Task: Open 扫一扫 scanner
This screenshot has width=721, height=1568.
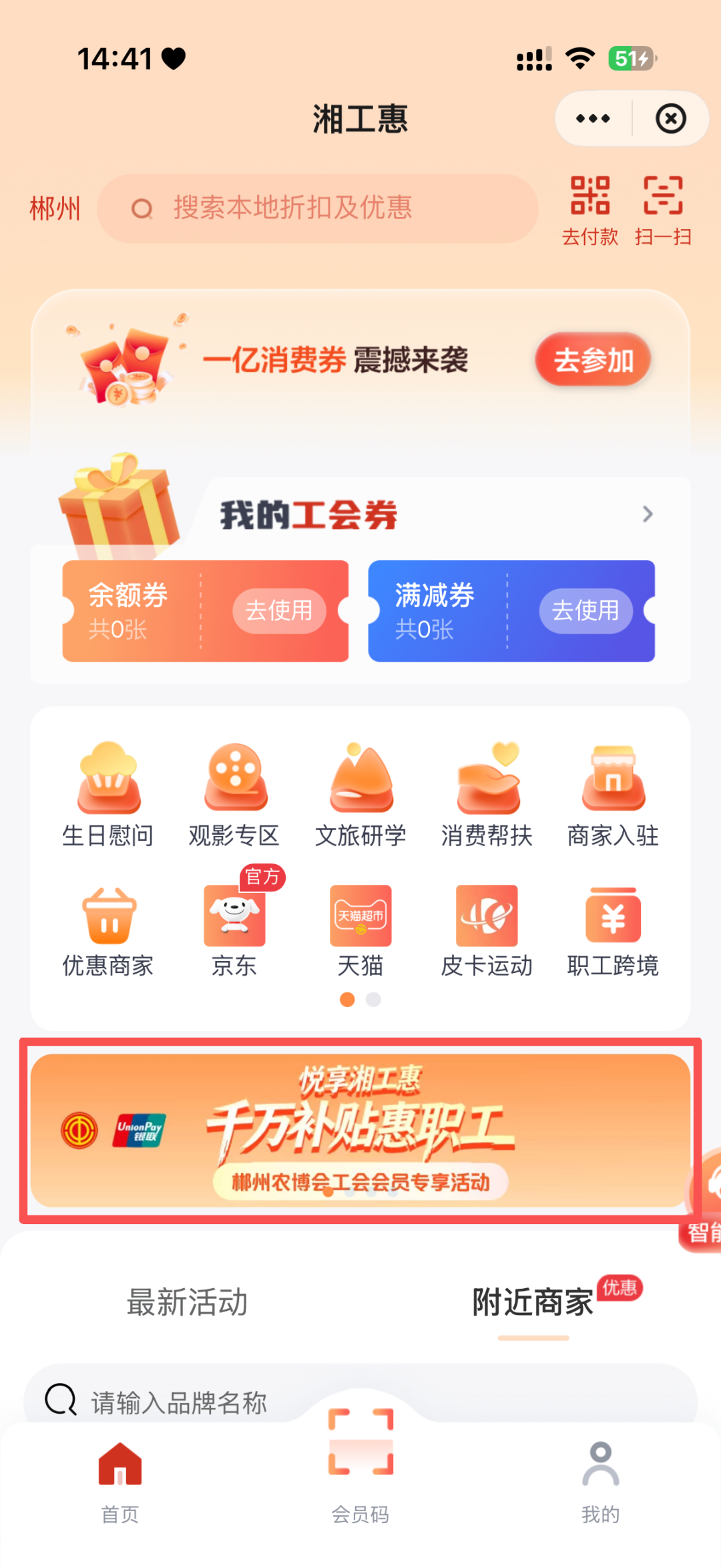Action: (x=662, y=210)
